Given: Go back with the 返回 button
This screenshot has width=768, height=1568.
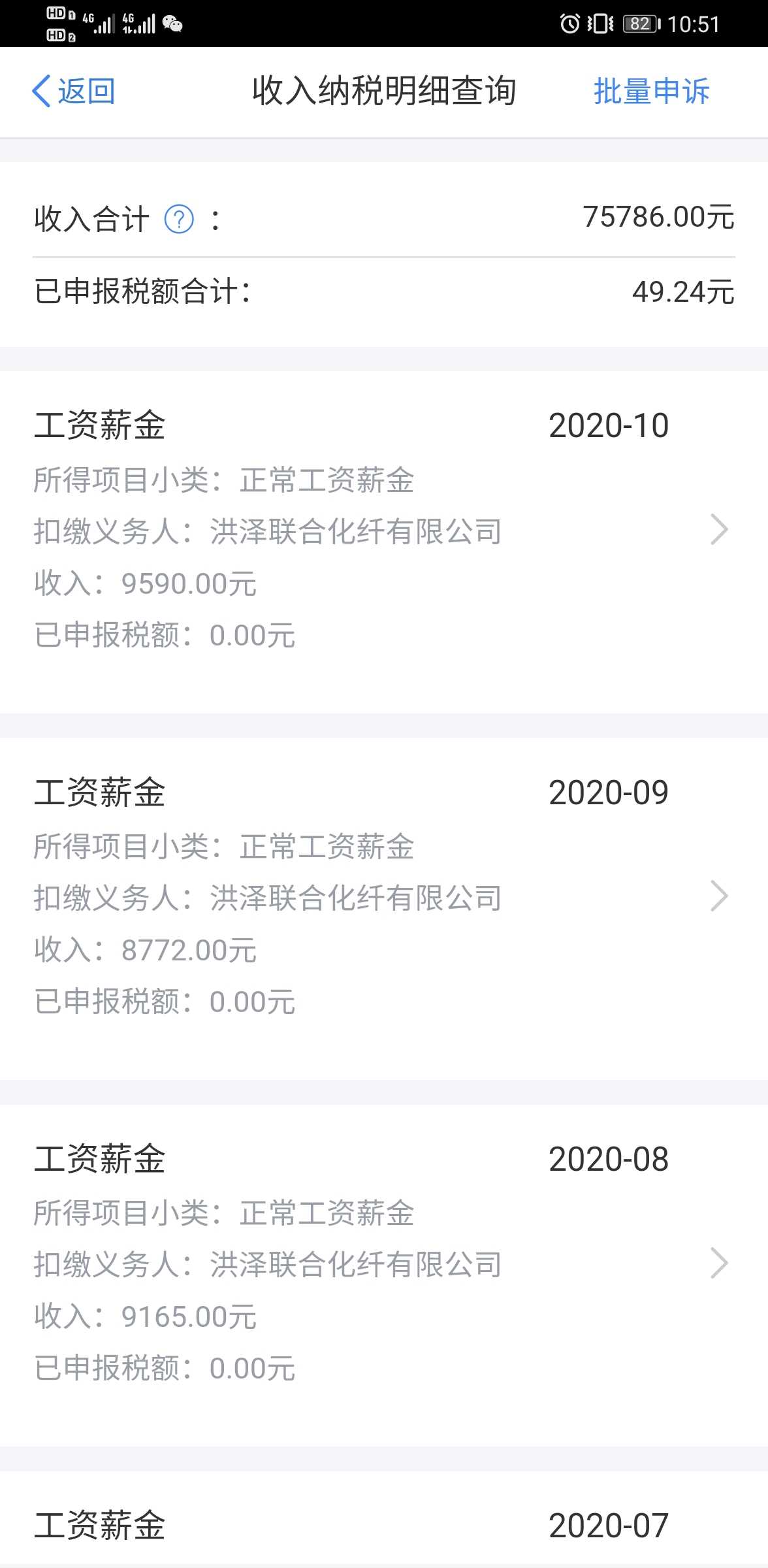Looking at the screenshot, I should pos(74,91).
